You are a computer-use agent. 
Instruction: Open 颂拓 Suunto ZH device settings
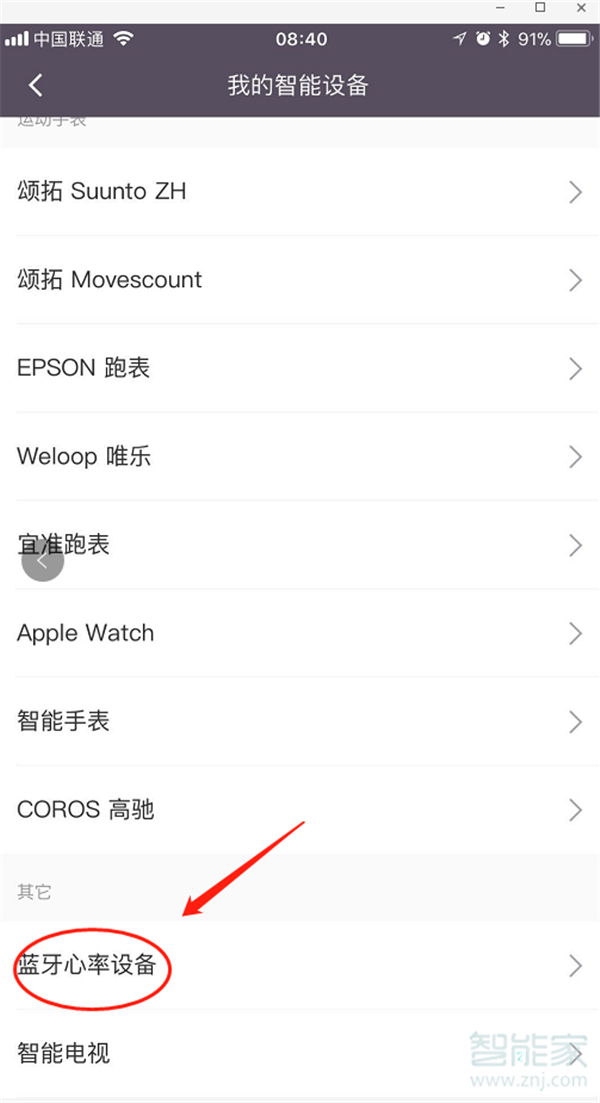click(x=300, y=192)
